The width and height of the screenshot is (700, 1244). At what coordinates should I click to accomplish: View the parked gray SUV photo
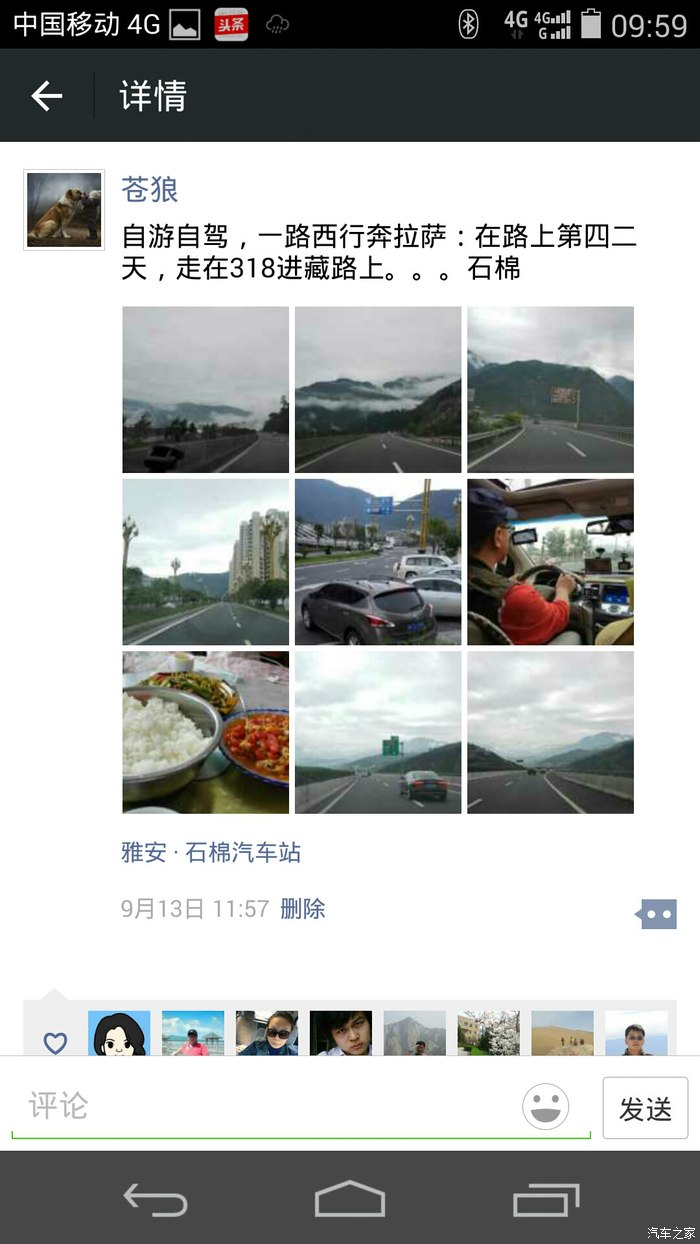coord(378,561)
